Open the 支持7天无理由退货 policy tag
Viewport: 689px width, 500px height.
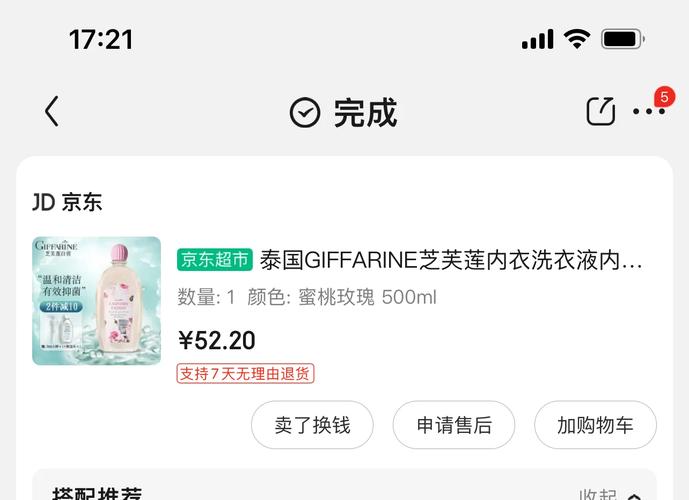point(246,374)
